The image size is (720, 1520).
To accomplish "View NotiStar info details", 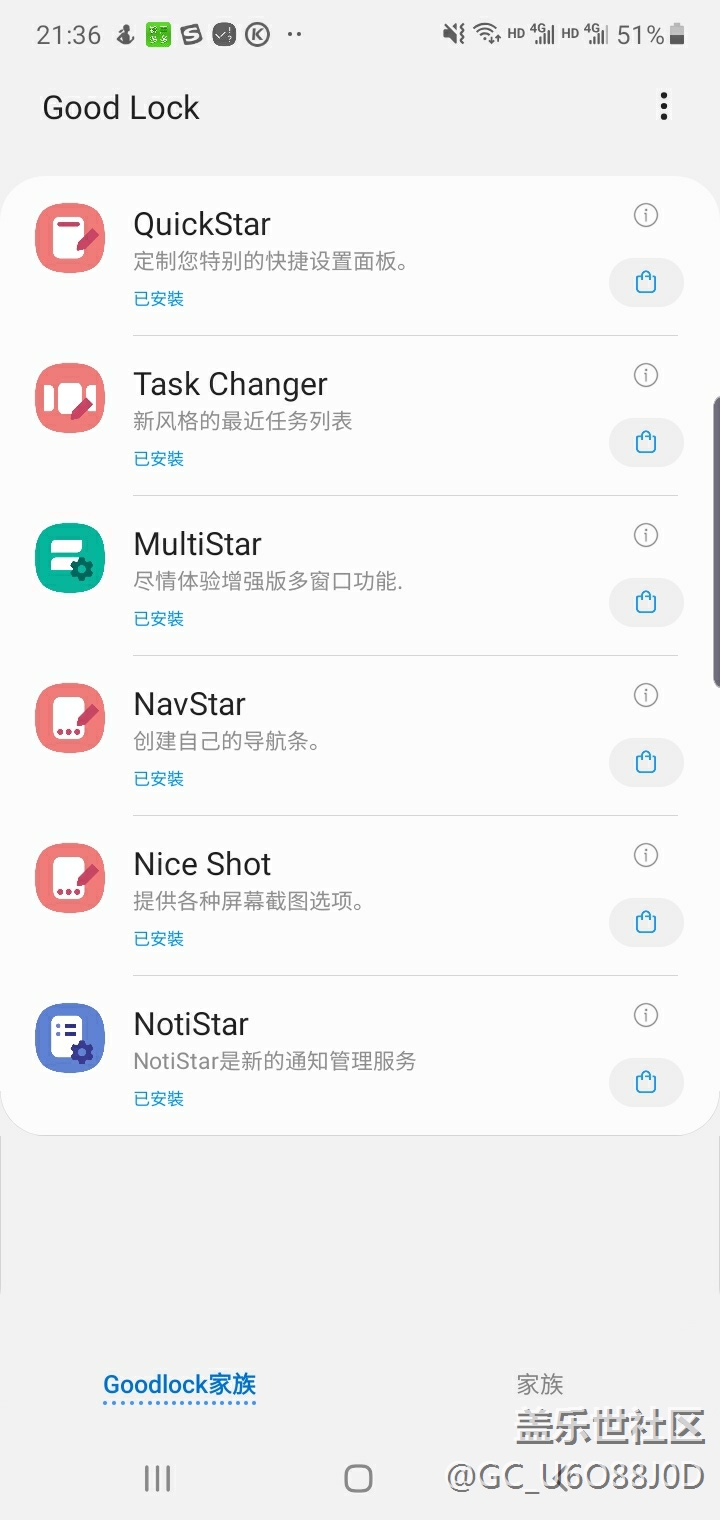I will (x=646, y=1015).
